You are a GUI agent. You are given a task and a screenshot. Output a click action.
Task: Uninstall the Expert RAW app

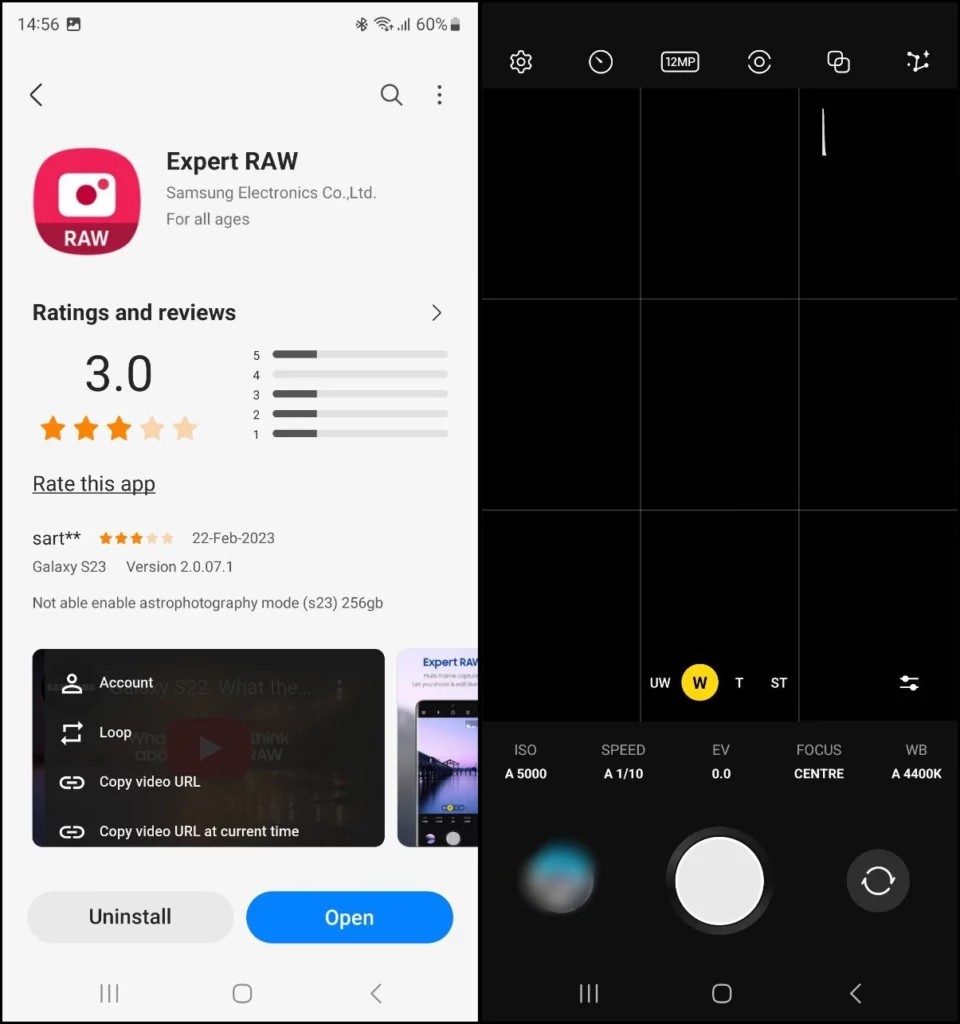pos(130,917)
